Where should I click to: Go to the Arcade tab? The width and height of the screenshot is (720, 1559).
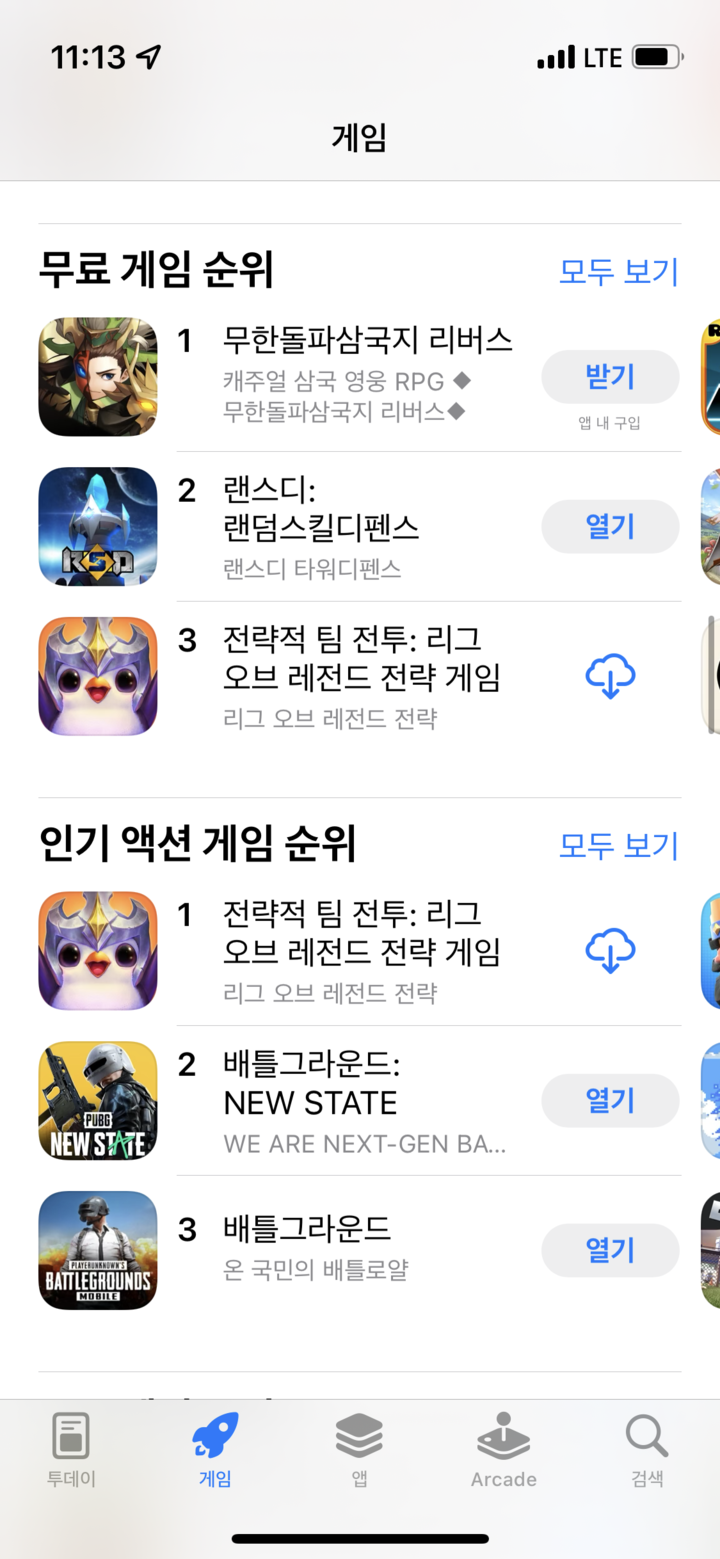click(503, 1450)
